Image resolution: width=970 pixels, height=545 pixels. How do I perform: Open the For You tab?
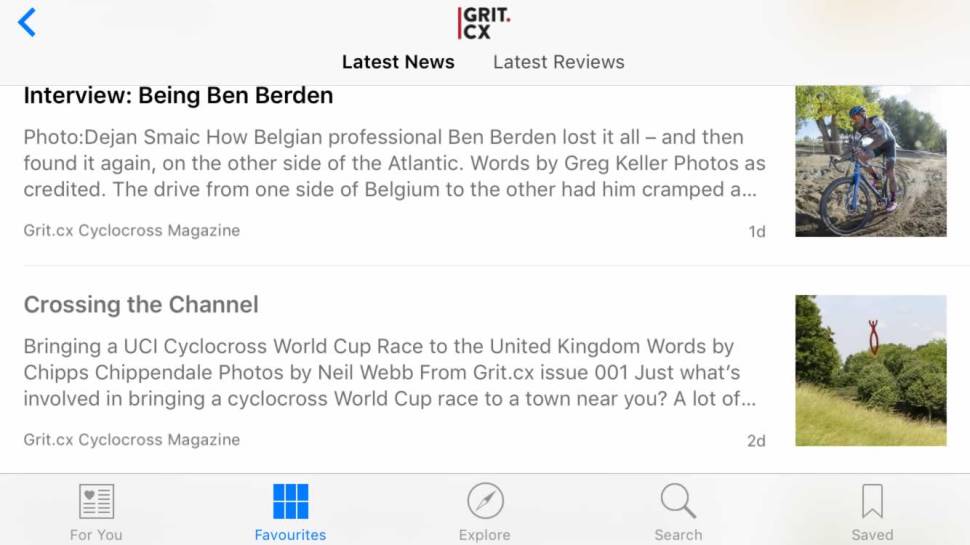coord(96,511)
